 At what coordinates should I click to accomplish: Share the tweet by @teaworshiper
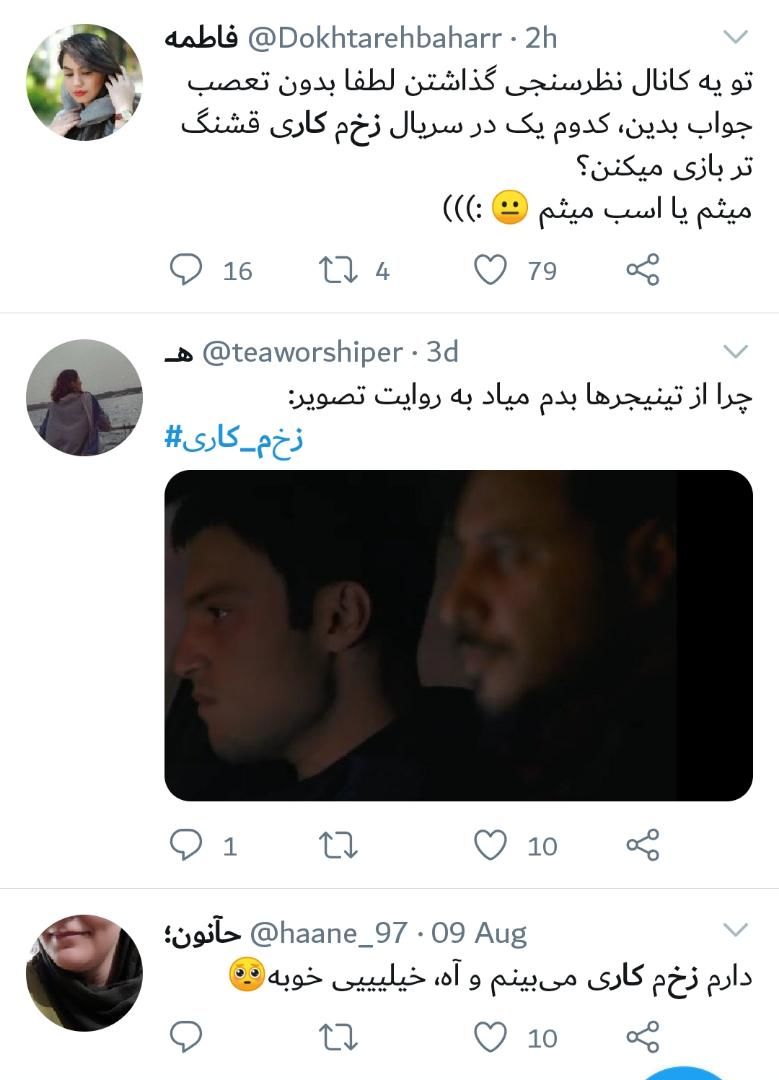coord(643,846)
